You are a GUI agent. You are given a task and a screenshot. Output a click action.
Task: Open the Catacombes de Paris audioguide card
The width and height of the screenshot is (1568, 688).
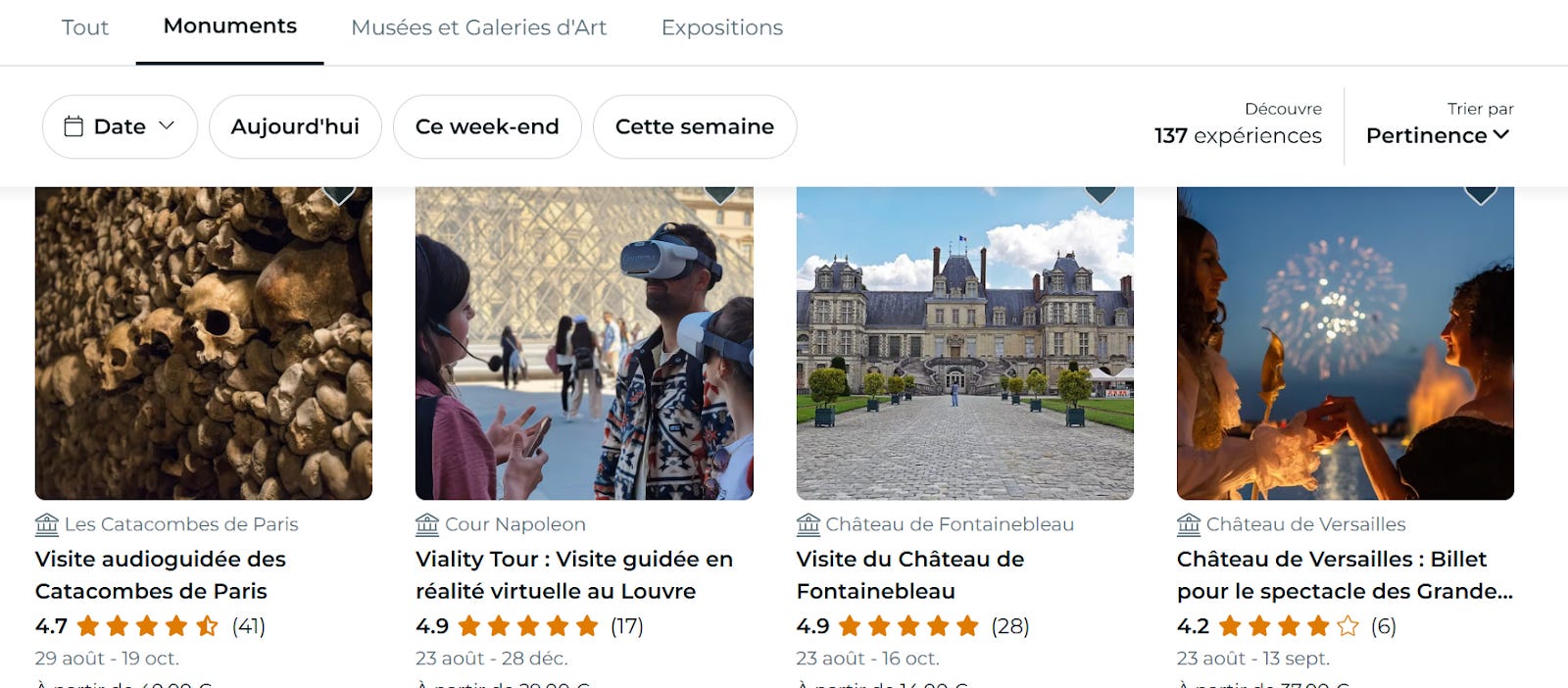160,574
